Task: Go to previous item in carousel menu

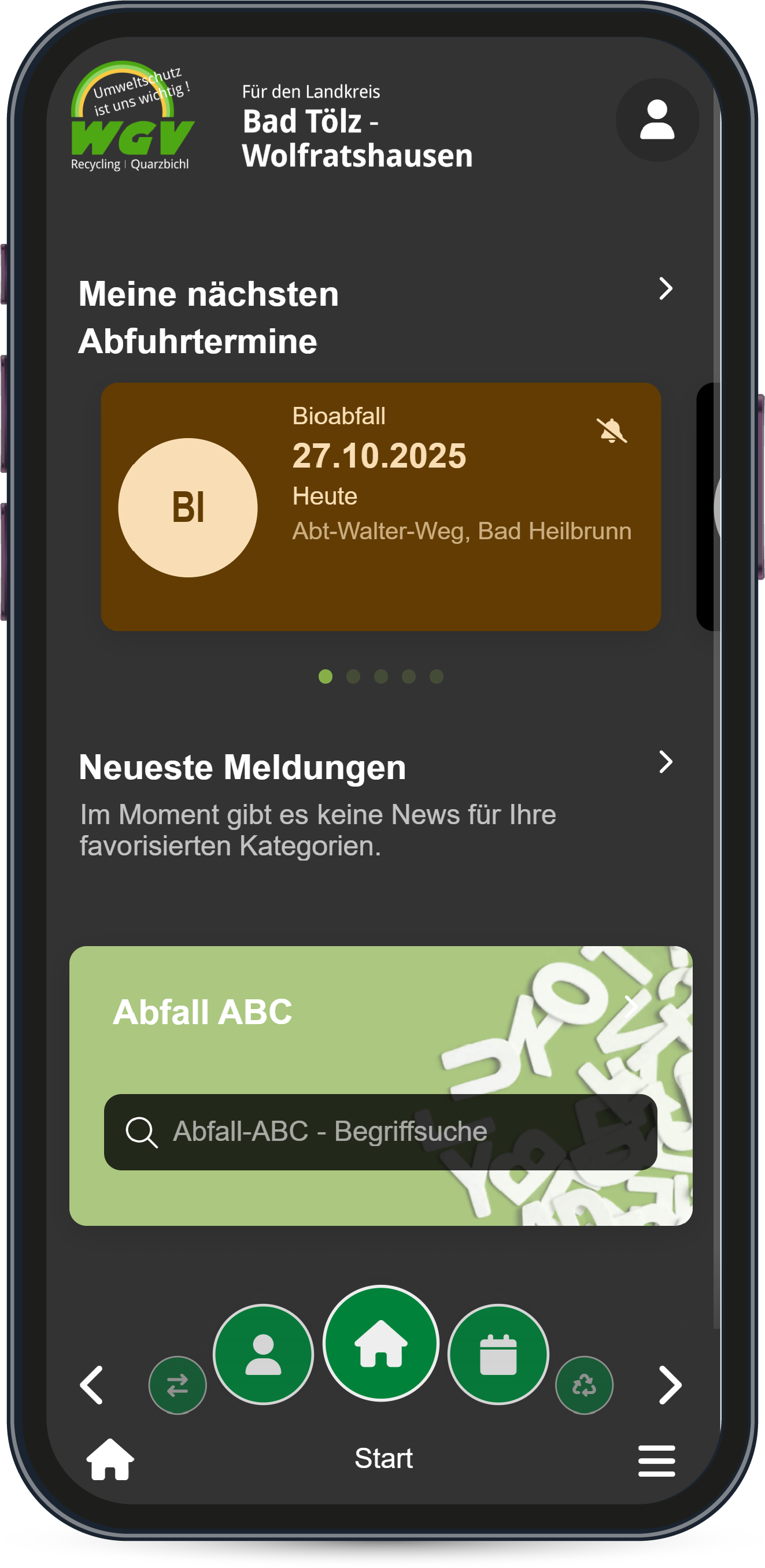Action: pyautogui.click(x=92, y=1385)
